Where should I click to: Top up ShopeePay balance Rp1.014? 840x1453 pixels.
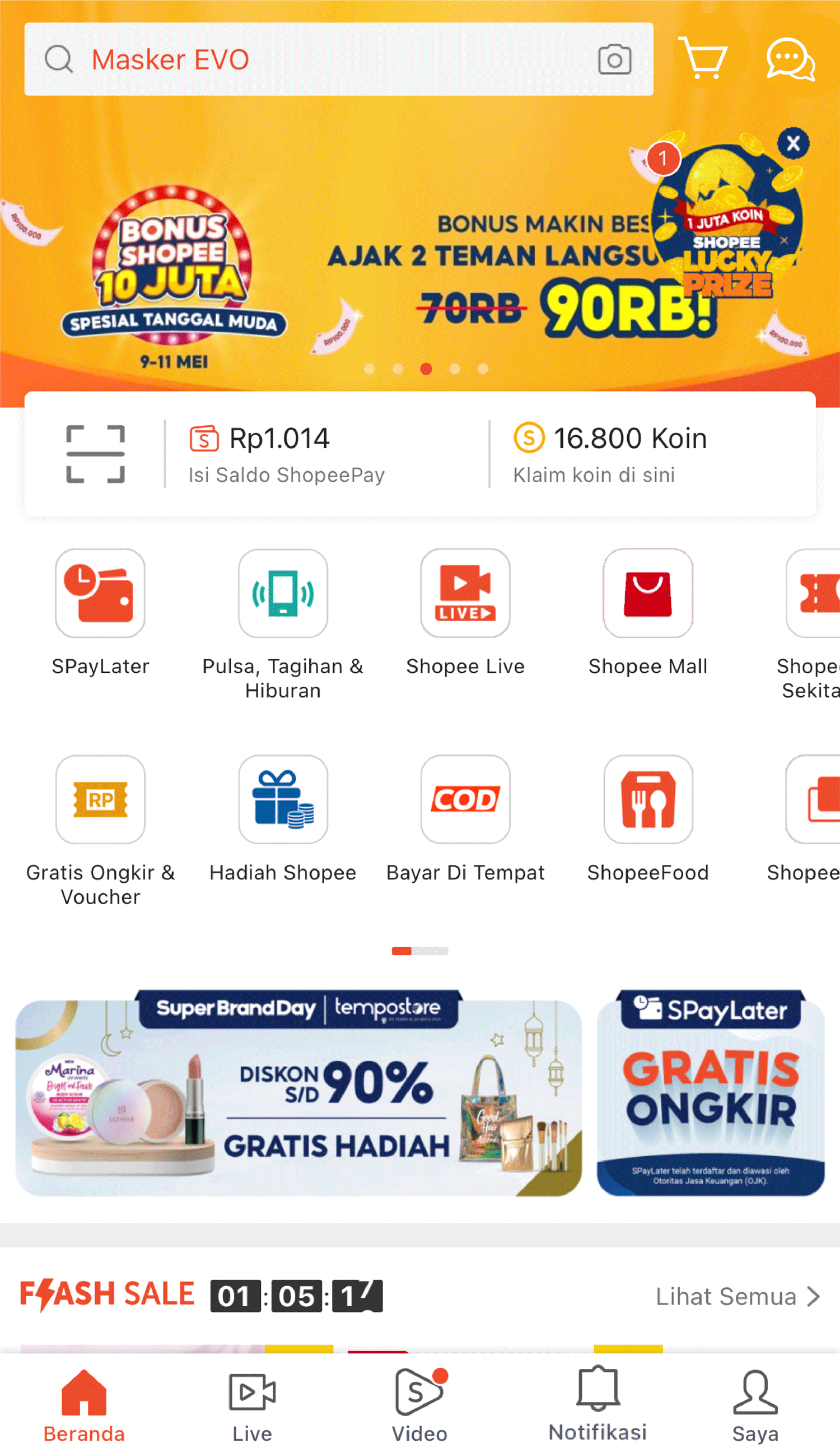tap(287, 454)
